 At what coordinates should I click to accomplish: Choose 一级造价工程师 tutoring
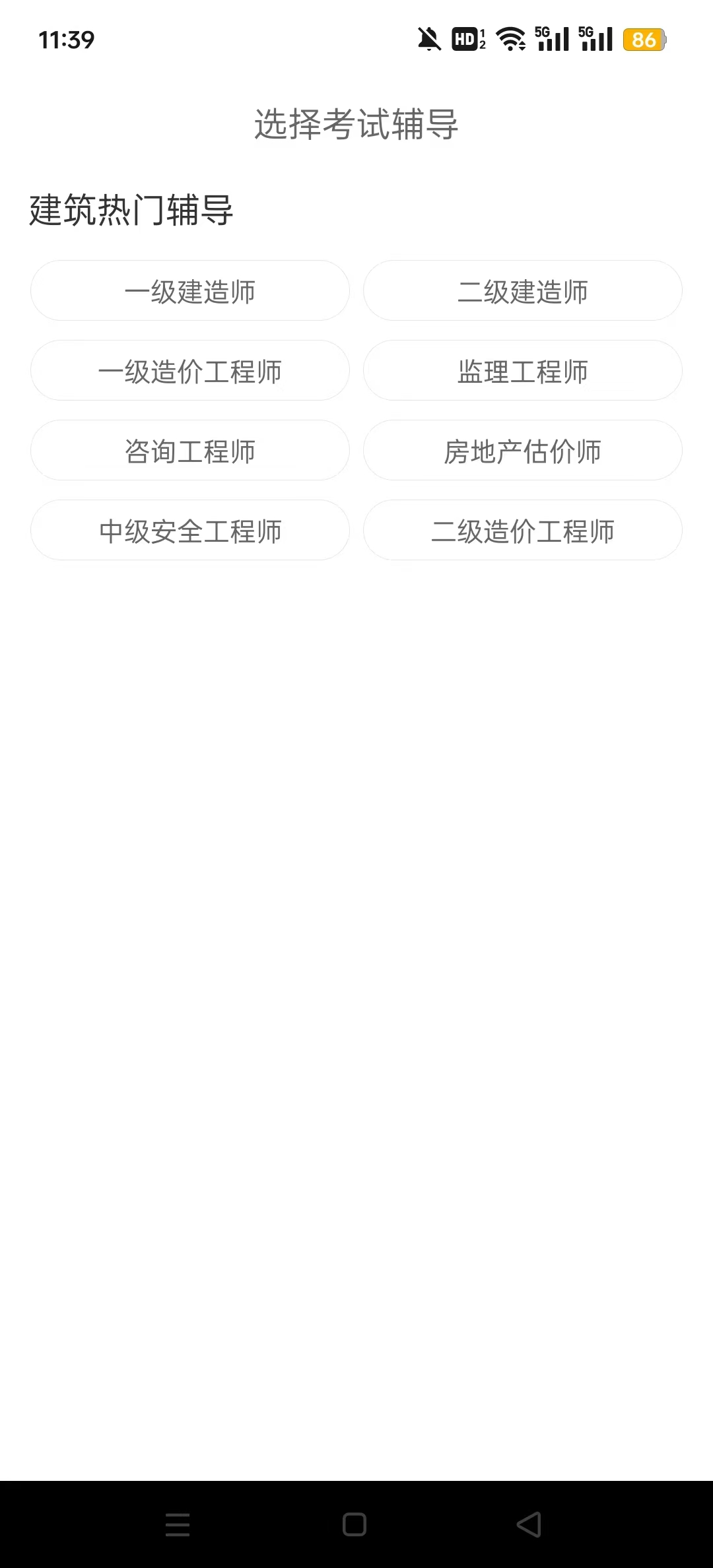tap(190, 371)
